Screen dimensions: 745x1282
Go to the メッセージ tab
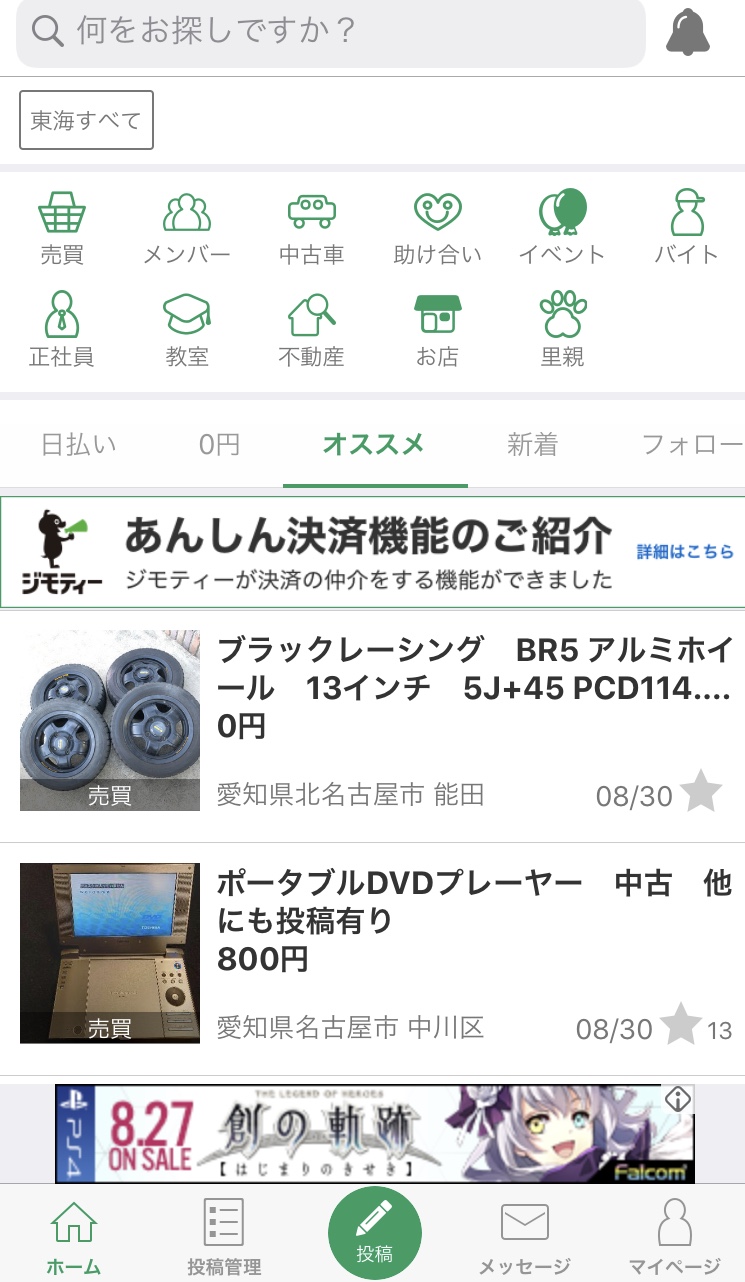click(525, 1238)
